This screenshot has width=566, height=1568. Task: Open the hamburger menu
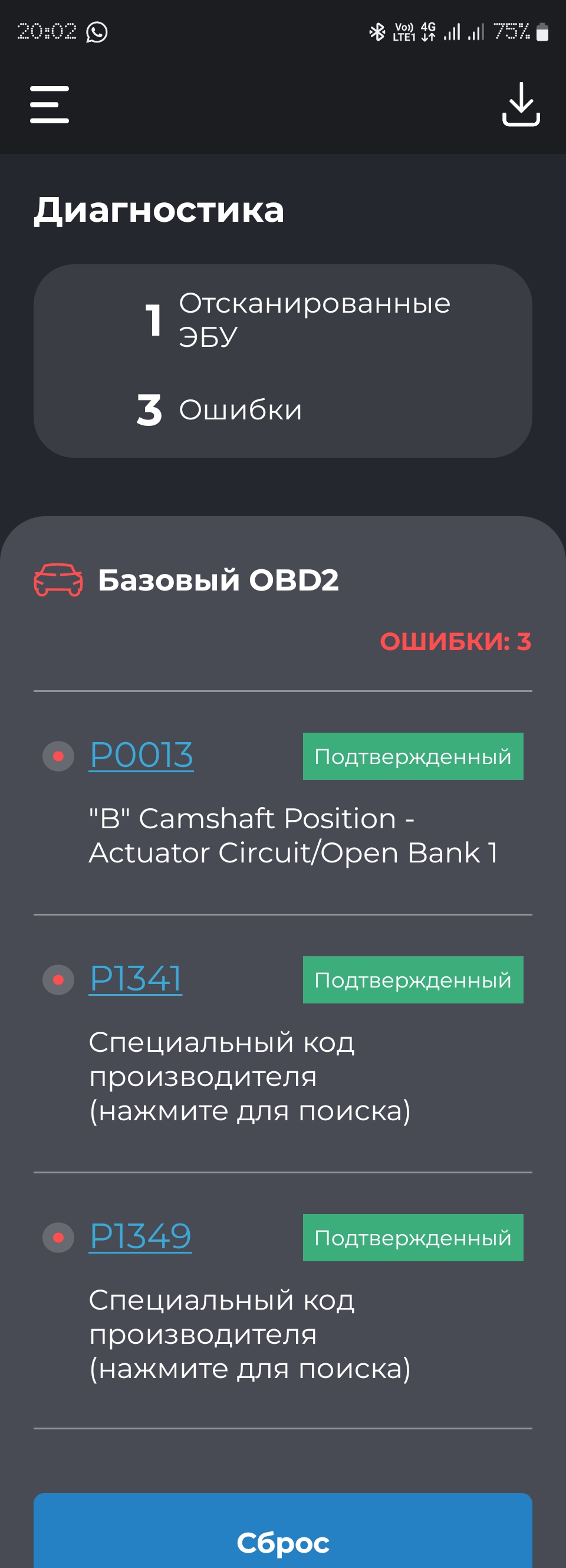50,104
